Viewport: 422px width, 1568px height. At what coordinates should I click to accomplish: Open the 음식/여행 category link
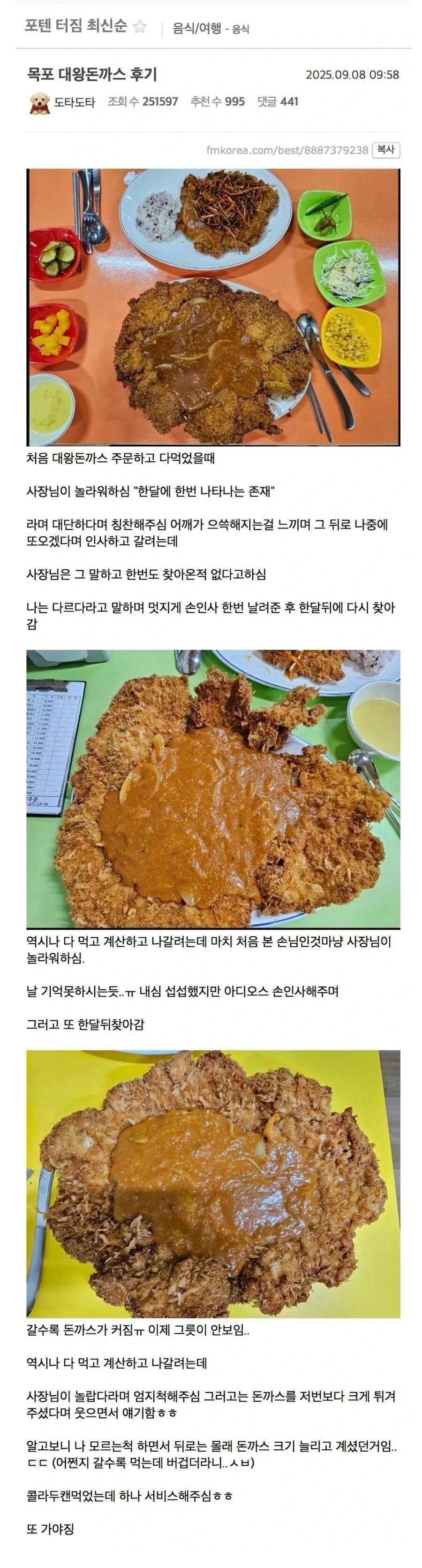(197, 28)
